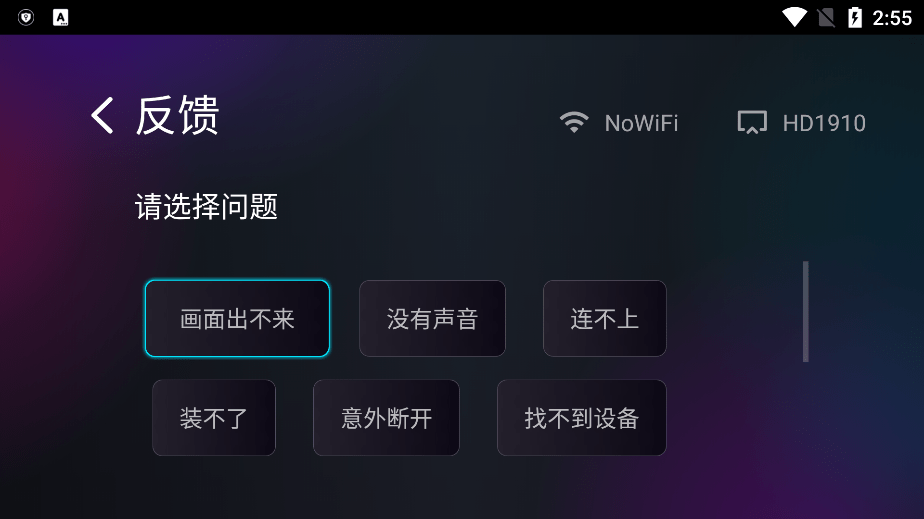Choose 没有声音 as the problem

click(x=432, y=319)
